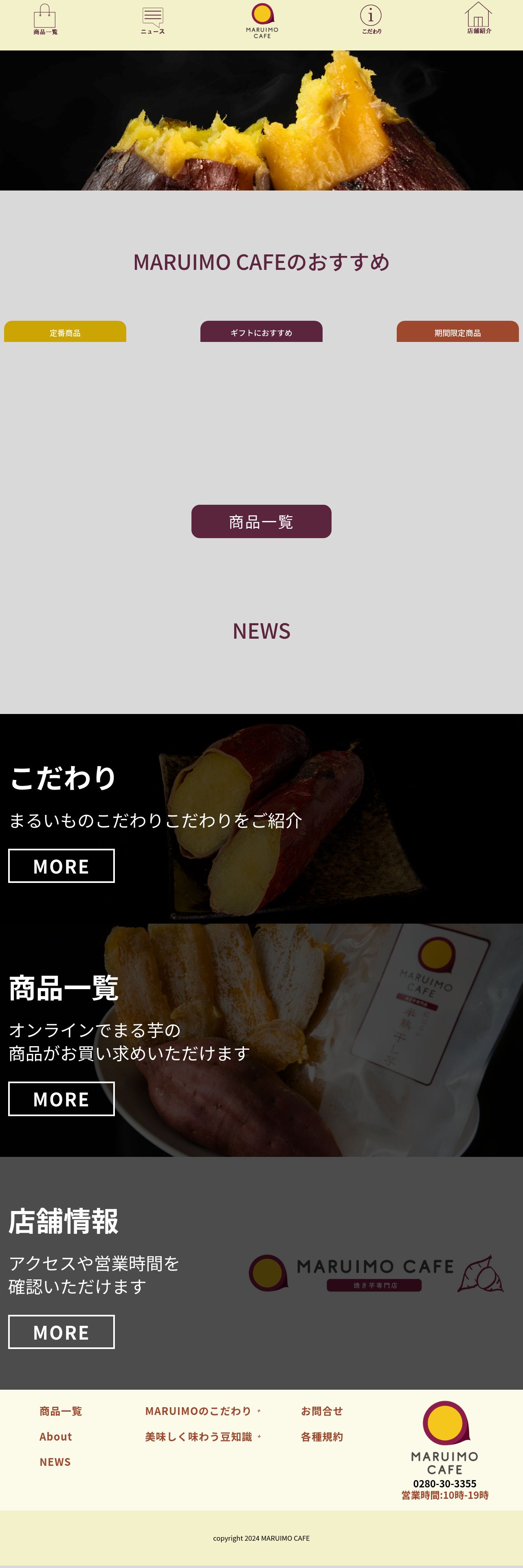523x1568 pixels.
Task: Visit the About footer link
Action: (55, 1437)
